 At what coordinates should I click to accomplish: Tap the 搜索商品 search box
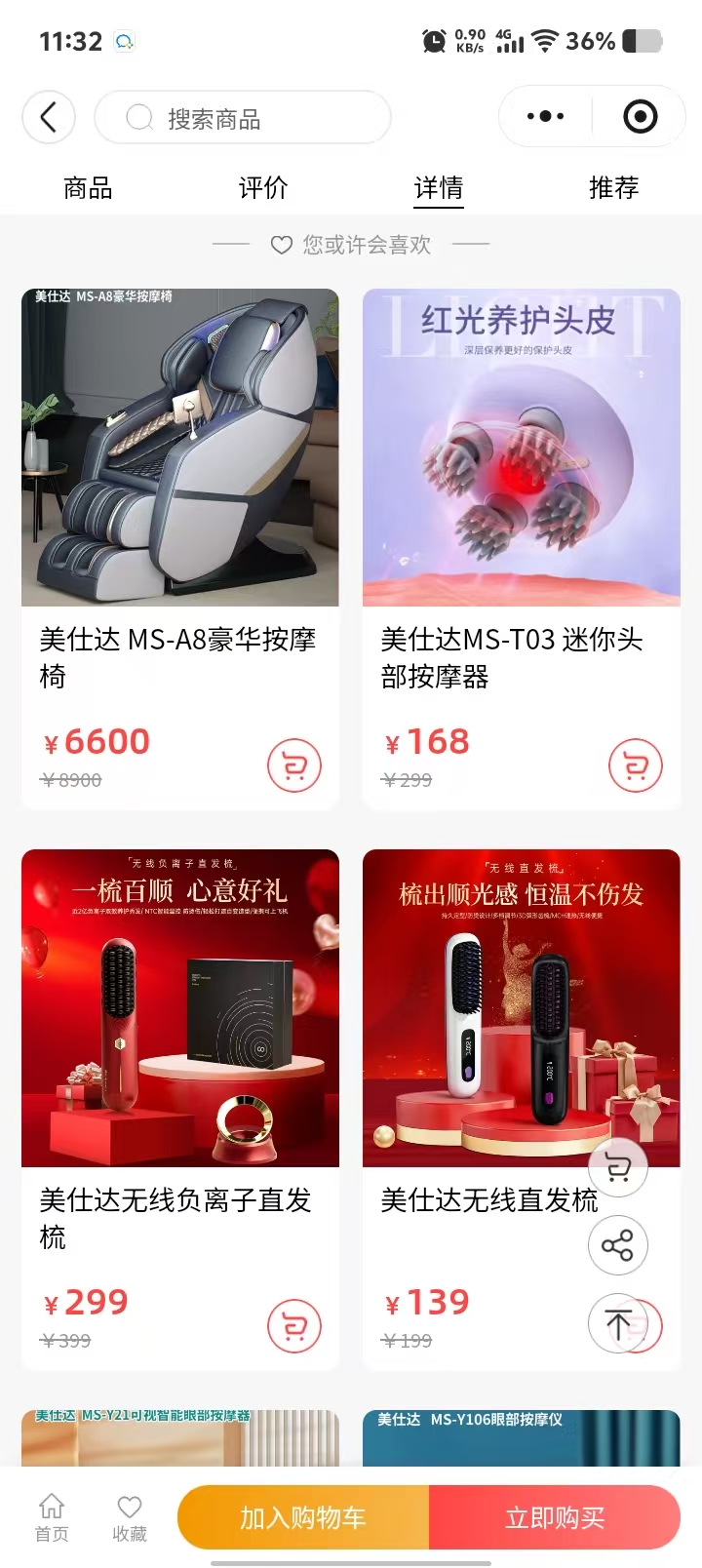pos(243,118)
